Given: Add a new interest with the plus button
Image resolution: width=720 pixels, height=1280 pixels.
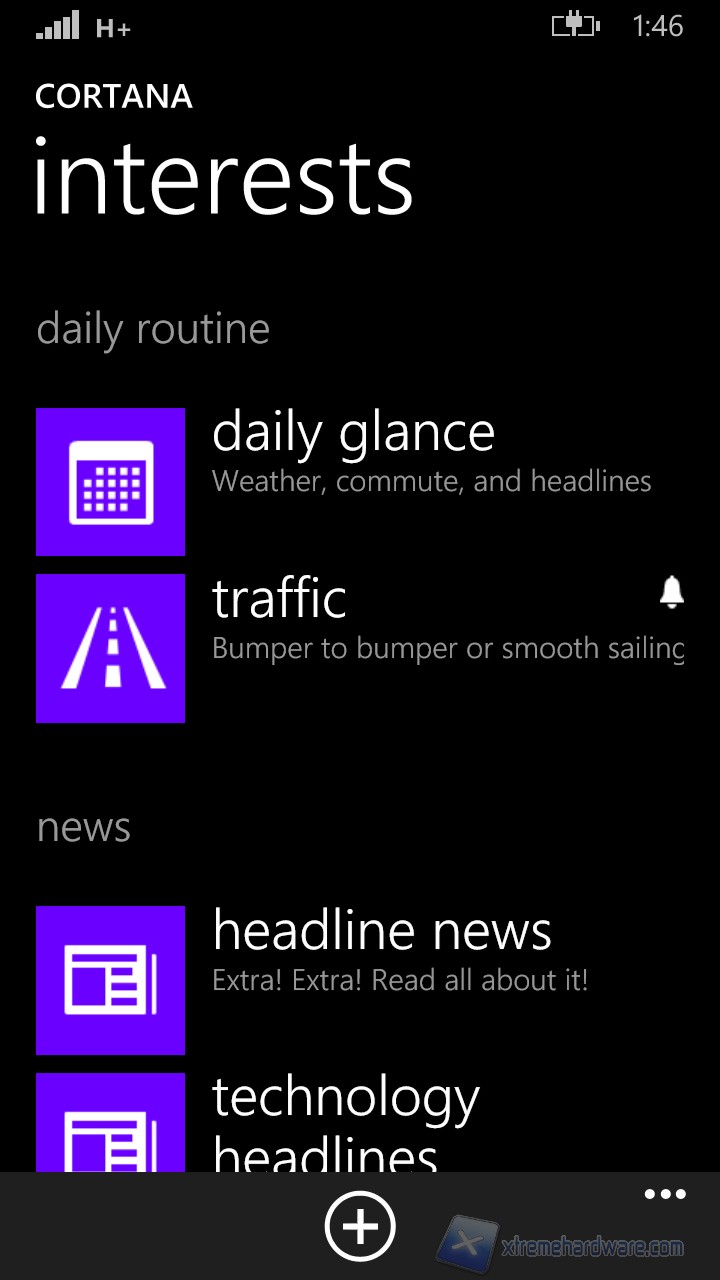Looking at the screenshot, I should pyautogui.click(x=360, y=1225).
